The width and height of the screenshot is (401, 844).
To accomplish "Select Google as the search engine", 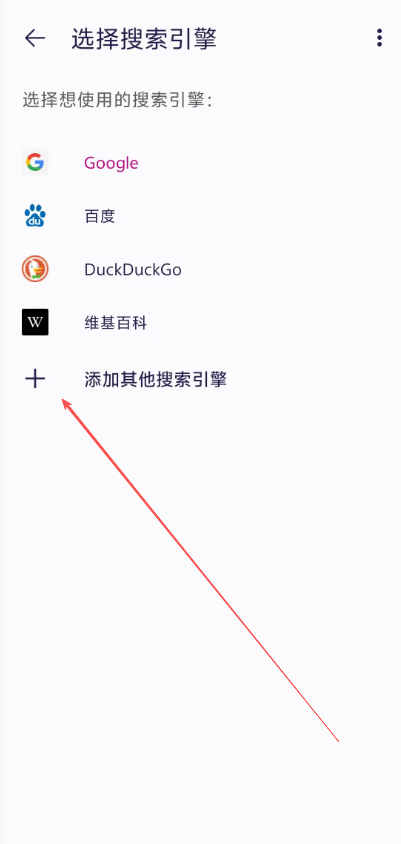I will [x=200, y=163].
